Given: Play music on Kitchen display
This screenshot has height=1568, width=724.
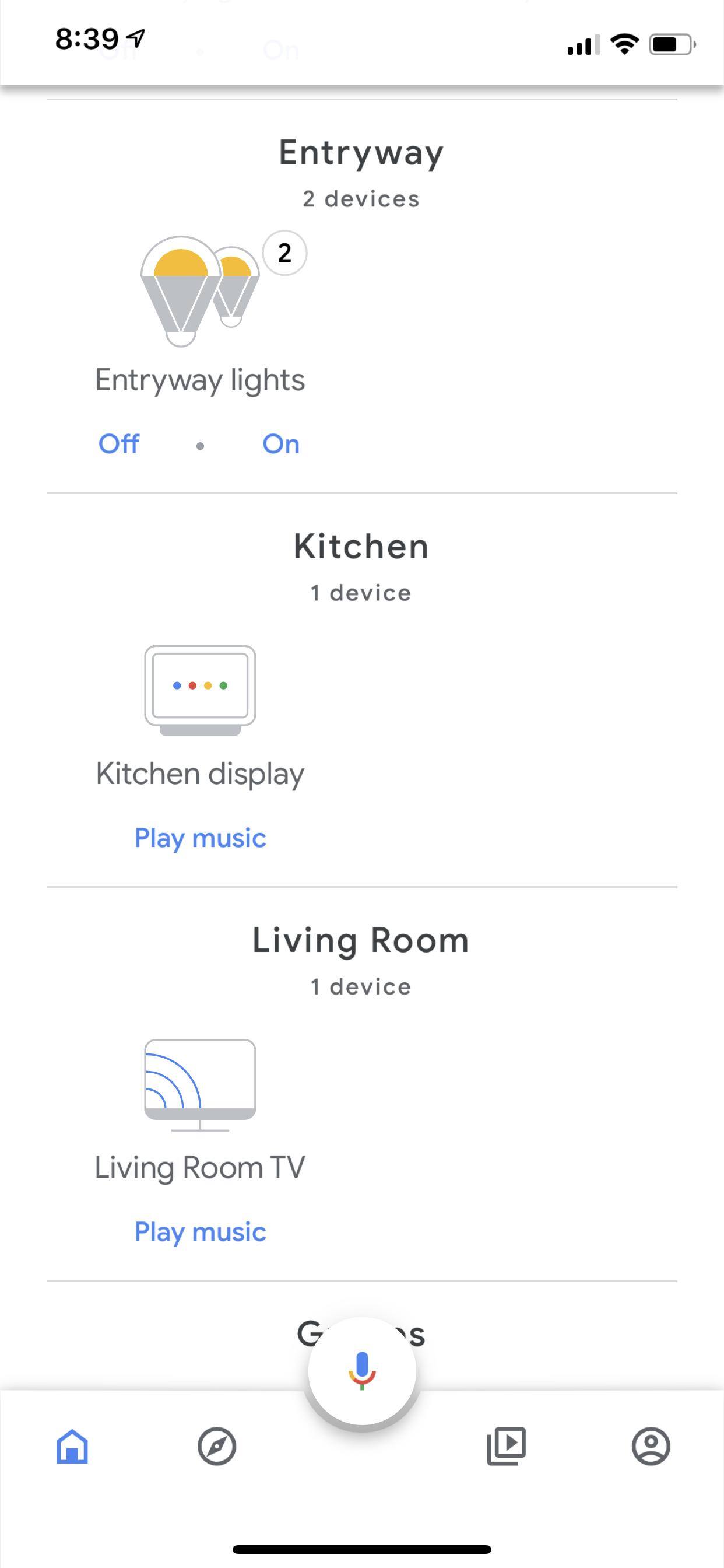Looking at the screenshot, I should [200, 838].
